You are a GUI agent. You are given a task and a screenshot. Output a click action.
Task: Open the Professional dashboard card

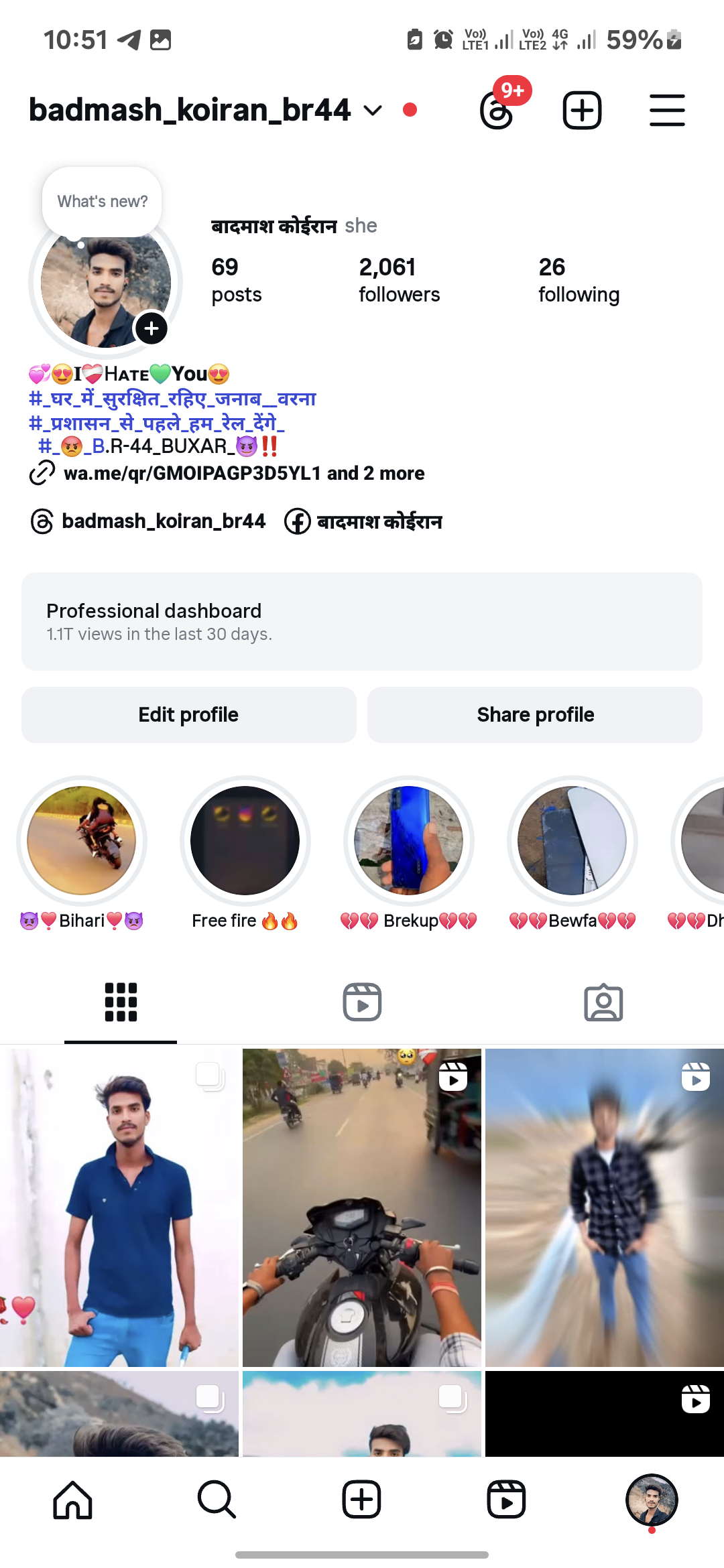pos(362,621)
